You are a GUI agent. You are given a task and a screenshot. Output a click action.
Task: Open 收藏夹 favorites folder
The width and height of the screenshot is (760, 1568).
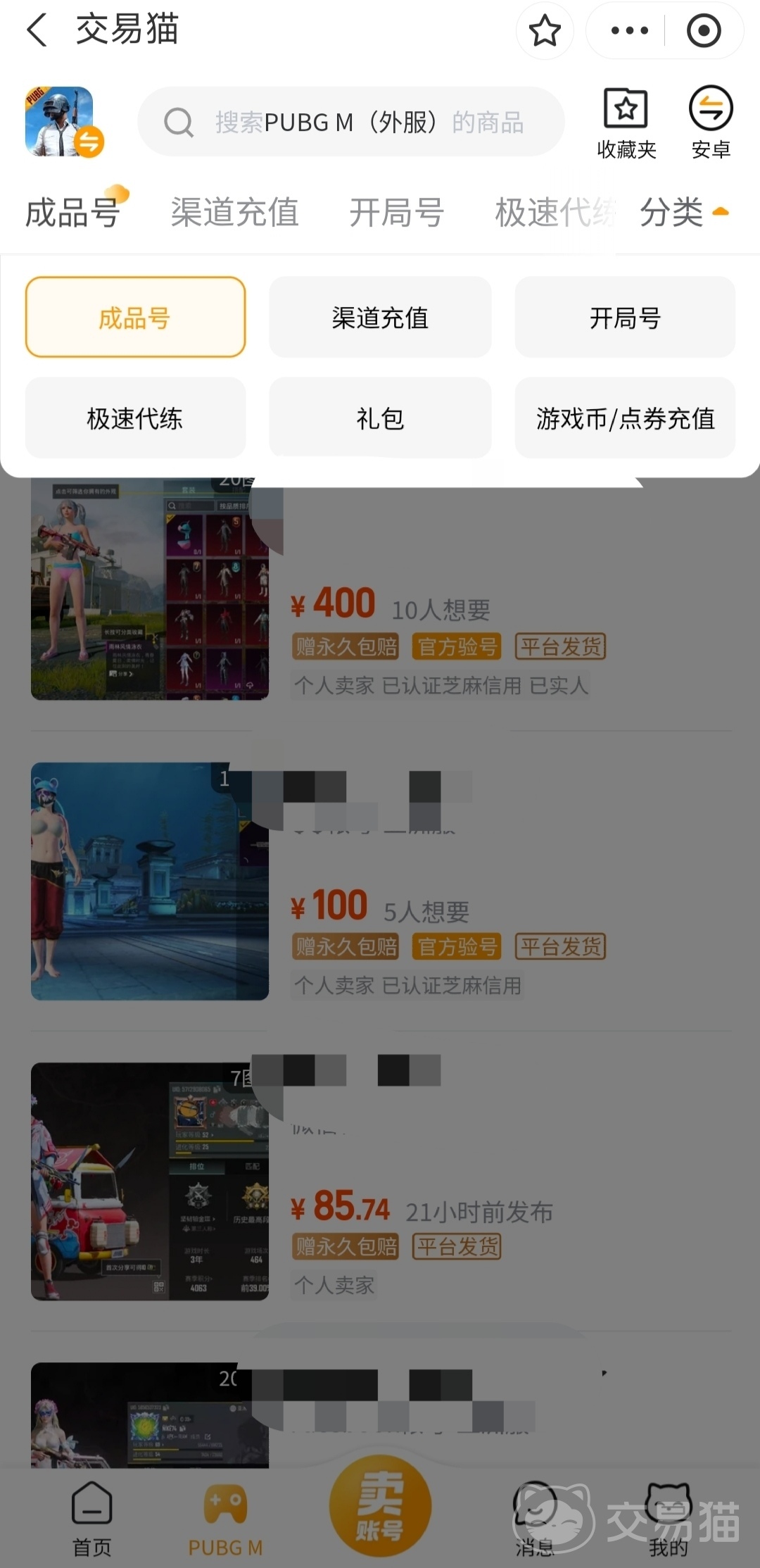626,123
